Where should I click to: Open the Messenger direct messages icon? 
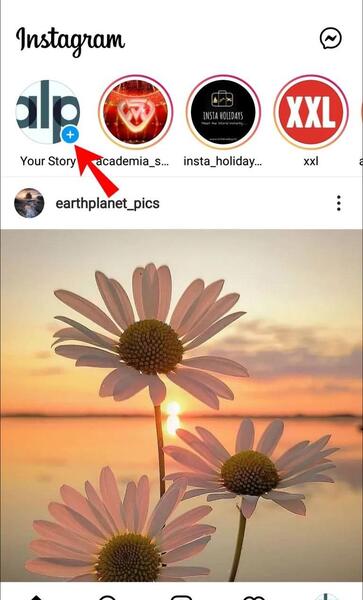click(x=330, y=38)
